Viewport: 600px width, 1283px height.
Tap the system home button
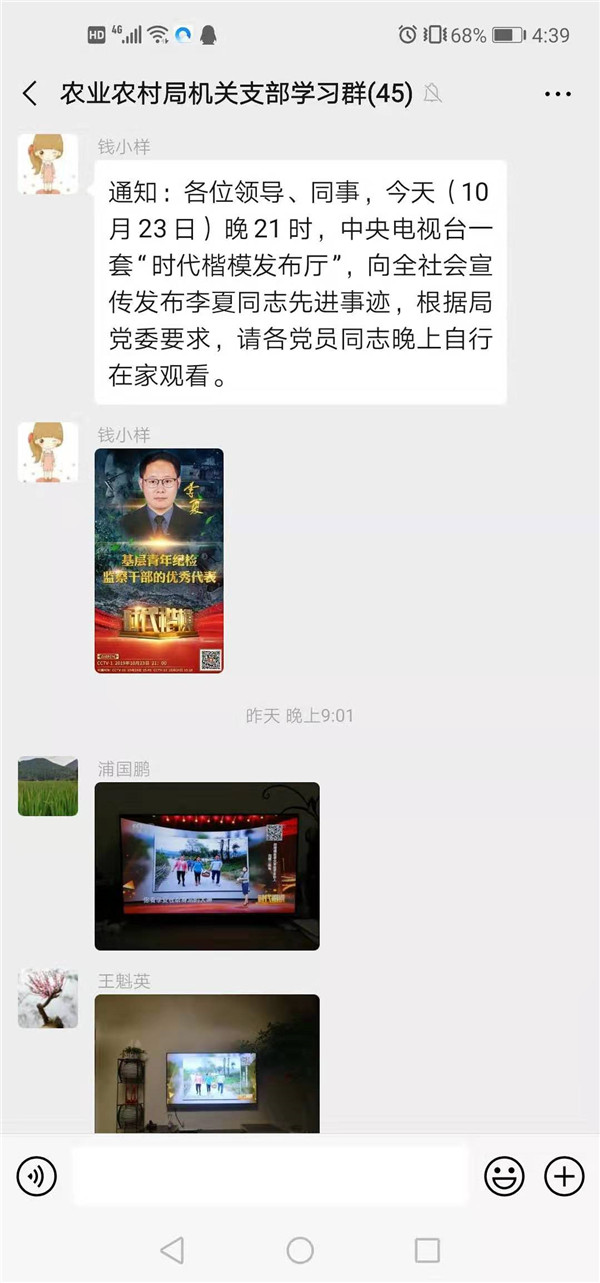[x=300, y=1250]
